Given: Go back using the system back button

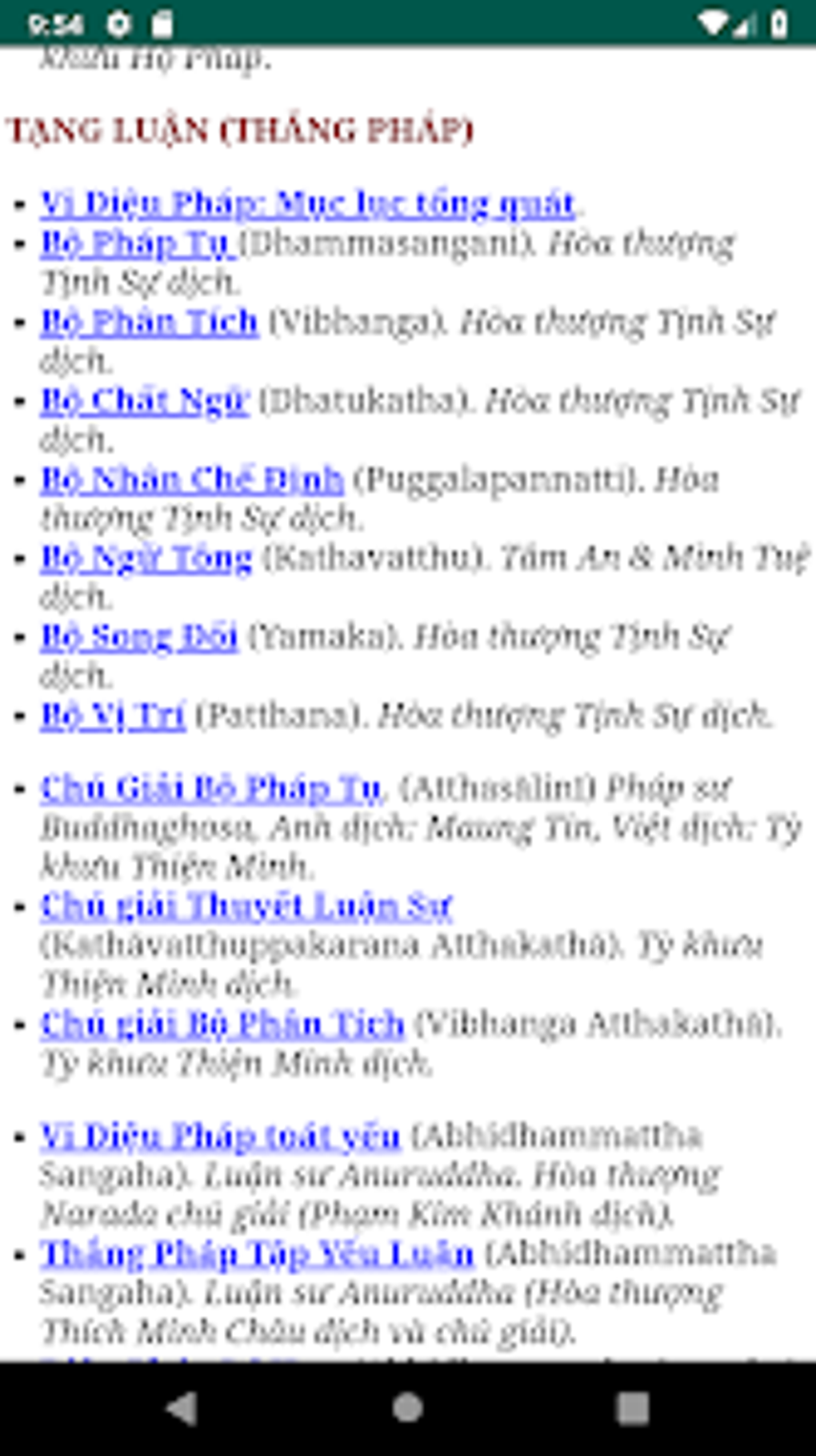Looking at the screenshot, I should coord(182,1408).
